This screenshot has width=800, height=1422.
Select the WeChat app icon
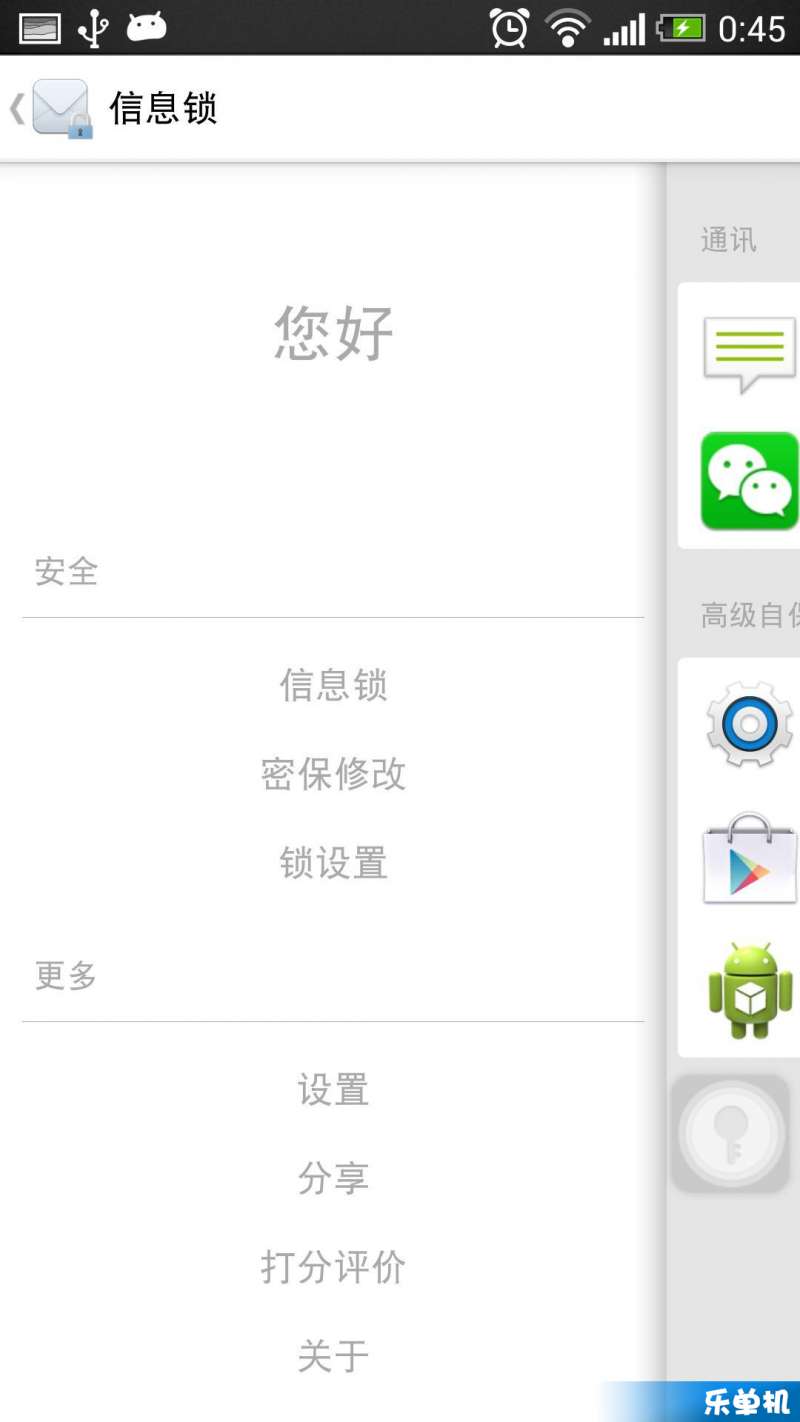[x=749, y=481]
